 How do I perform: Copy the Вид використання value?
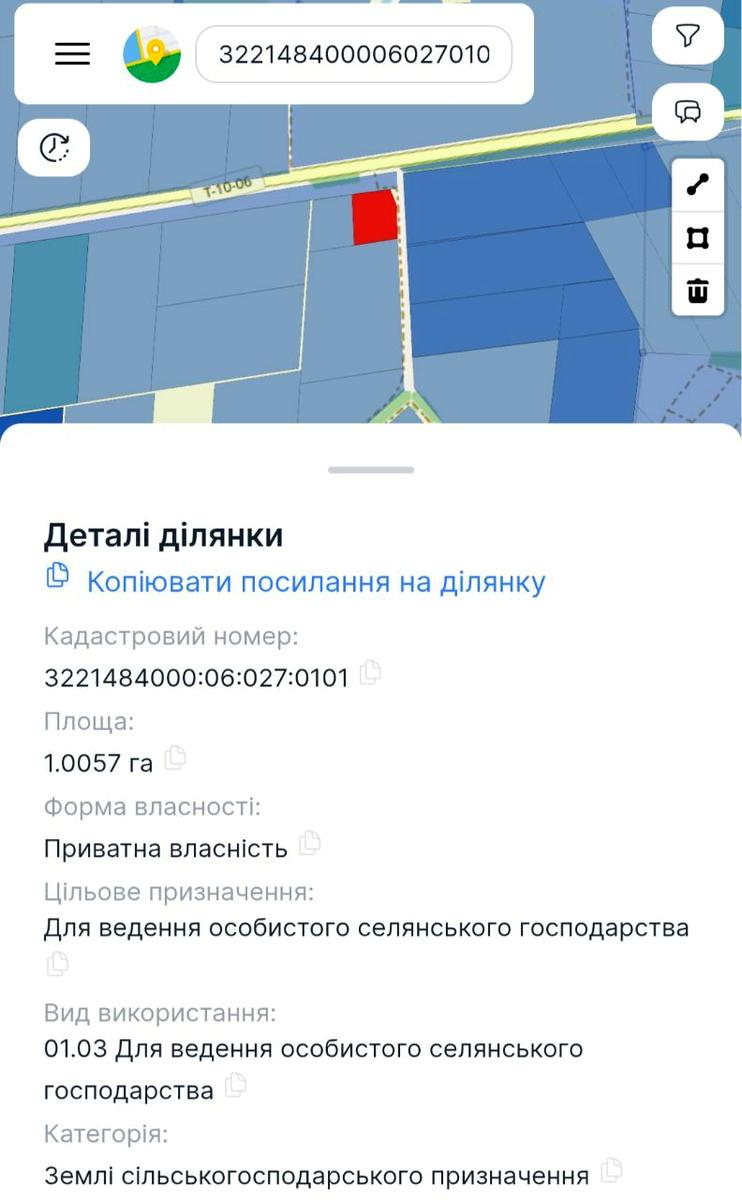[x=236, y=1086]
